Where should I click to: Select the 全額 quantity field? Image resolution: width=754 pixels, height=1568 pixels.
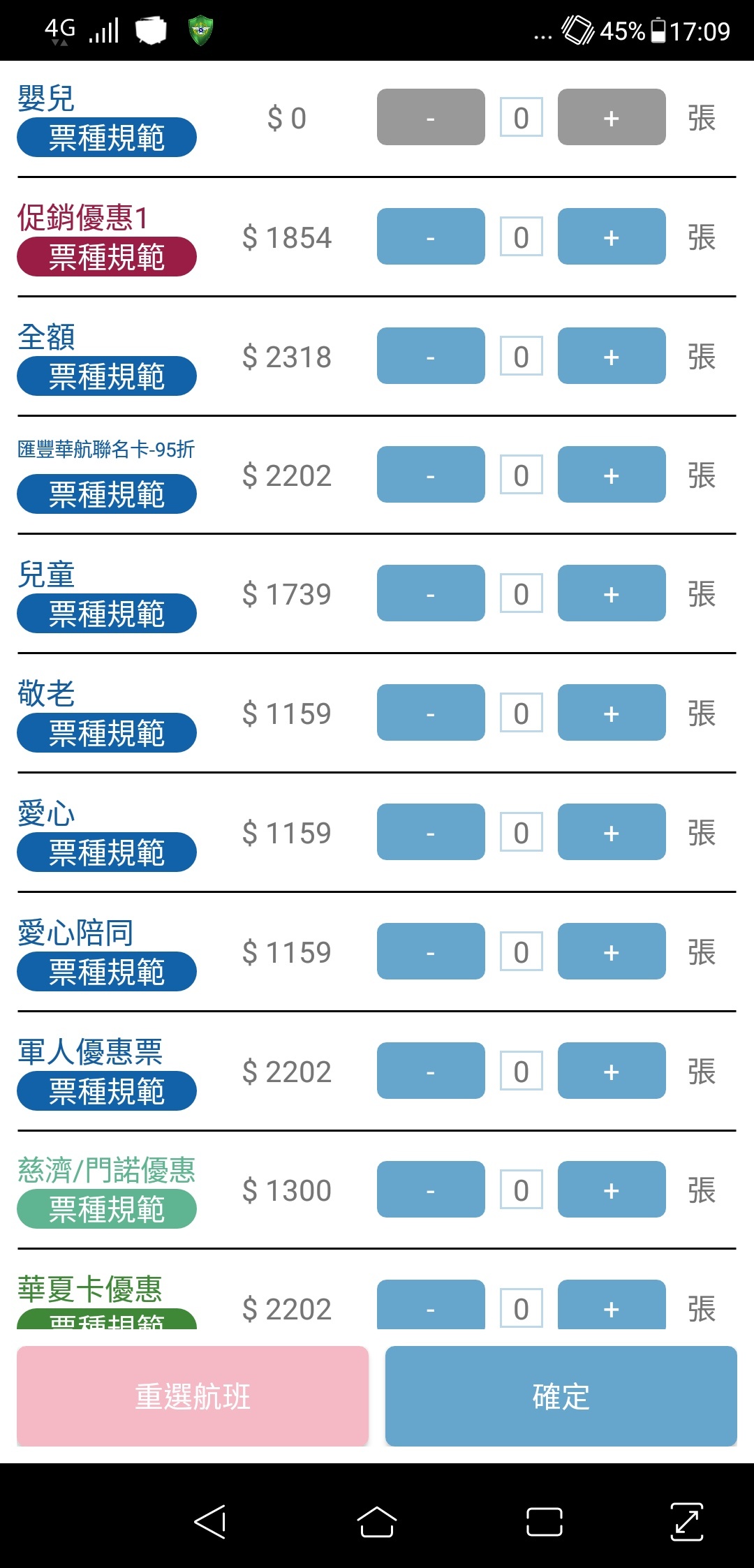pyautogui.click(x=522, y=356)
